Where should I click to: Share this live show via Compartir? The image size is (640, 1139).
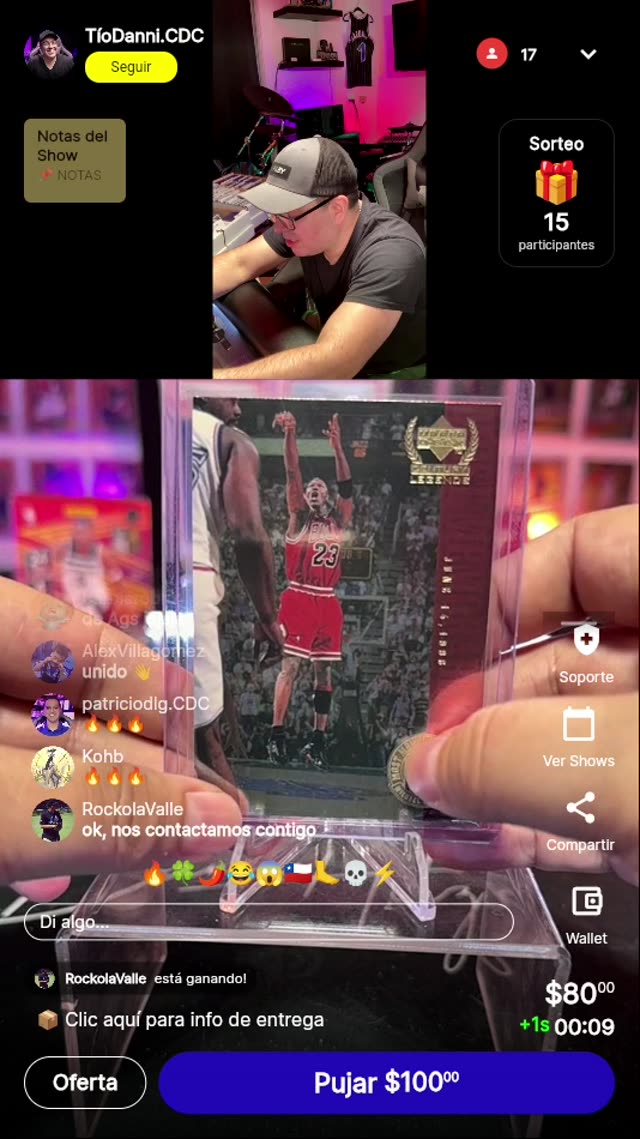point(580,820)
